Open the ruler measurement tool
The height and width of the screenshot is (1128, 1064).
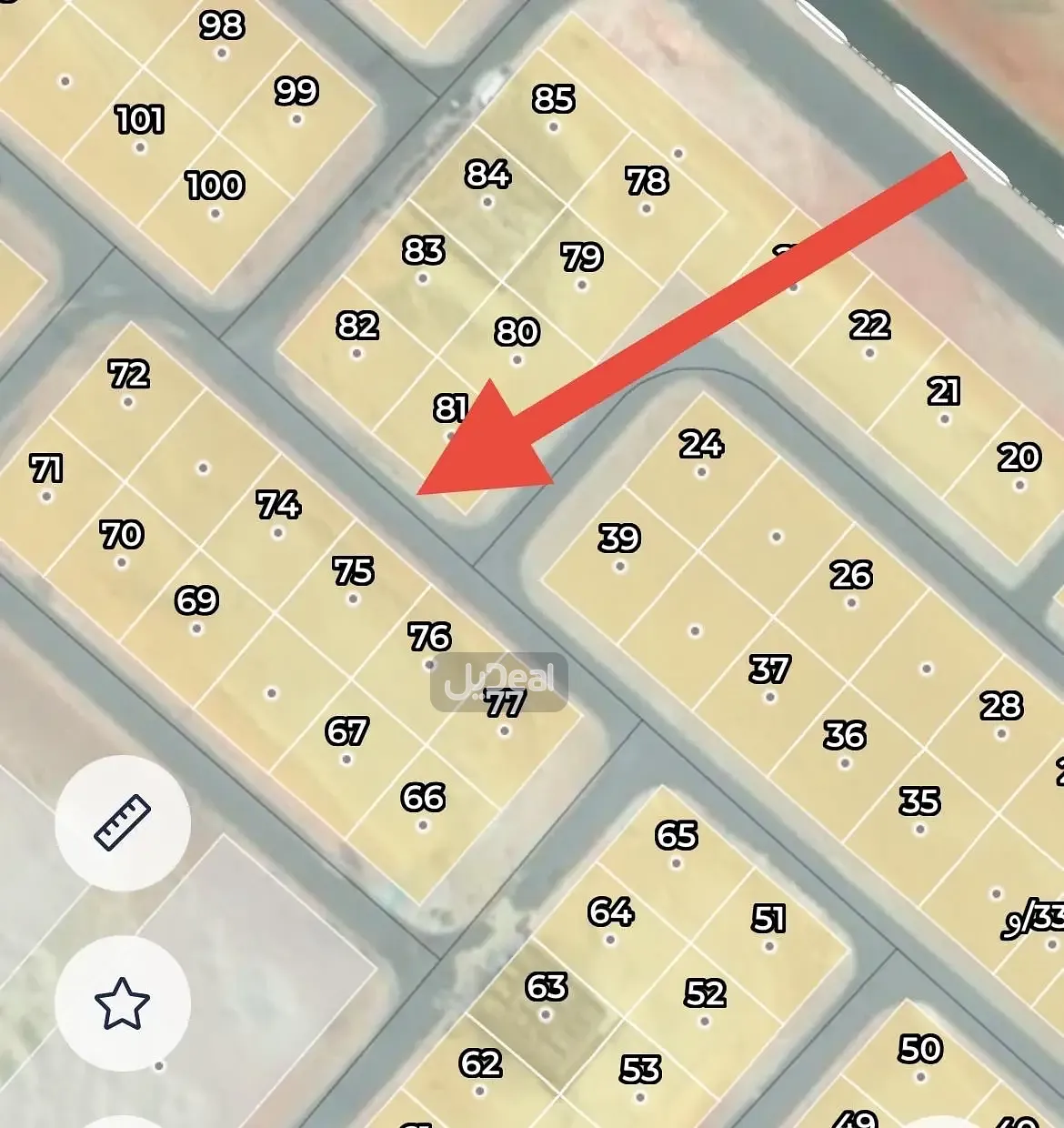(x=122, y=822)
